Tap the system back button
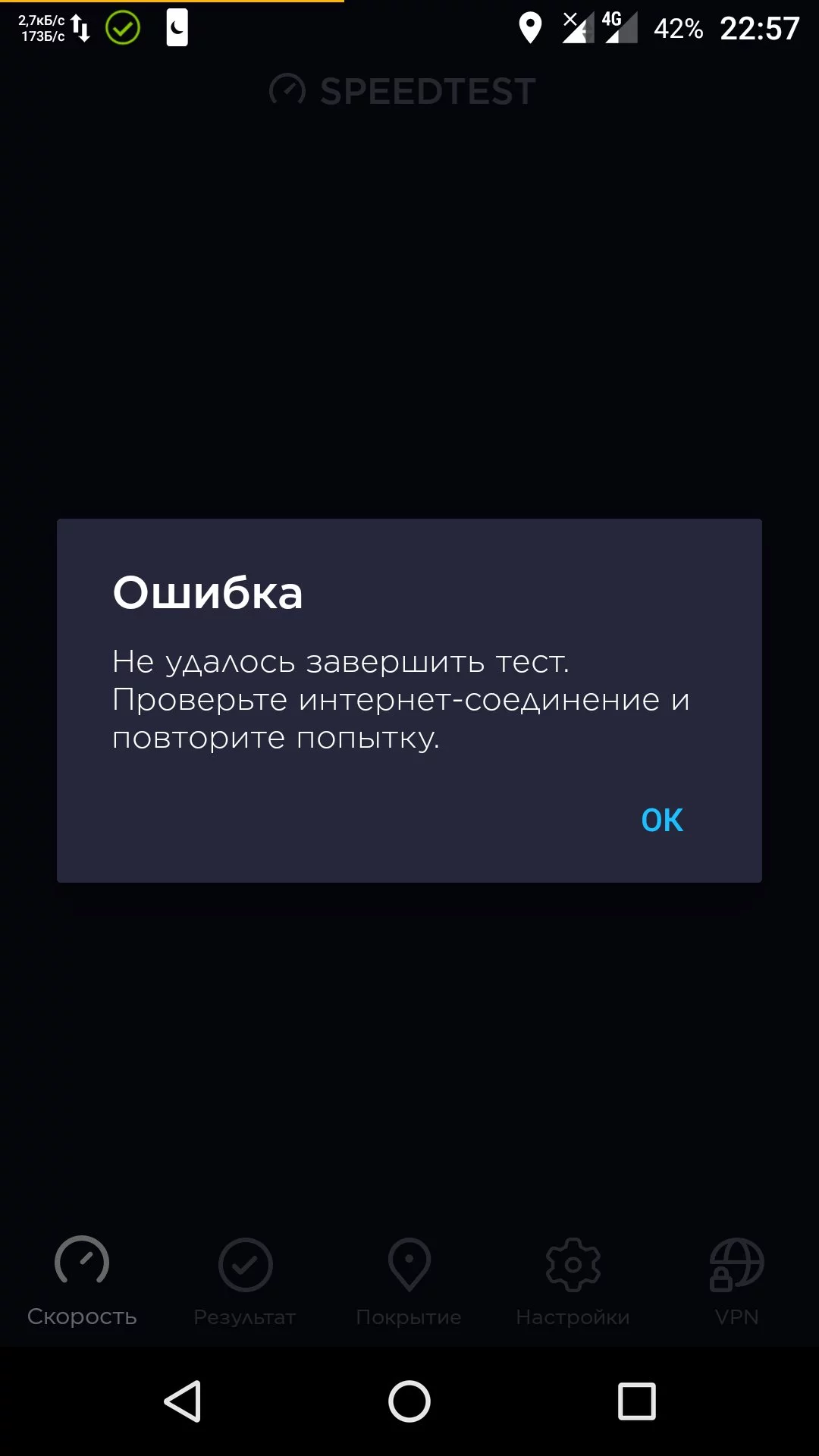This screenshot has width=819, height=1456. (183, 1401)
